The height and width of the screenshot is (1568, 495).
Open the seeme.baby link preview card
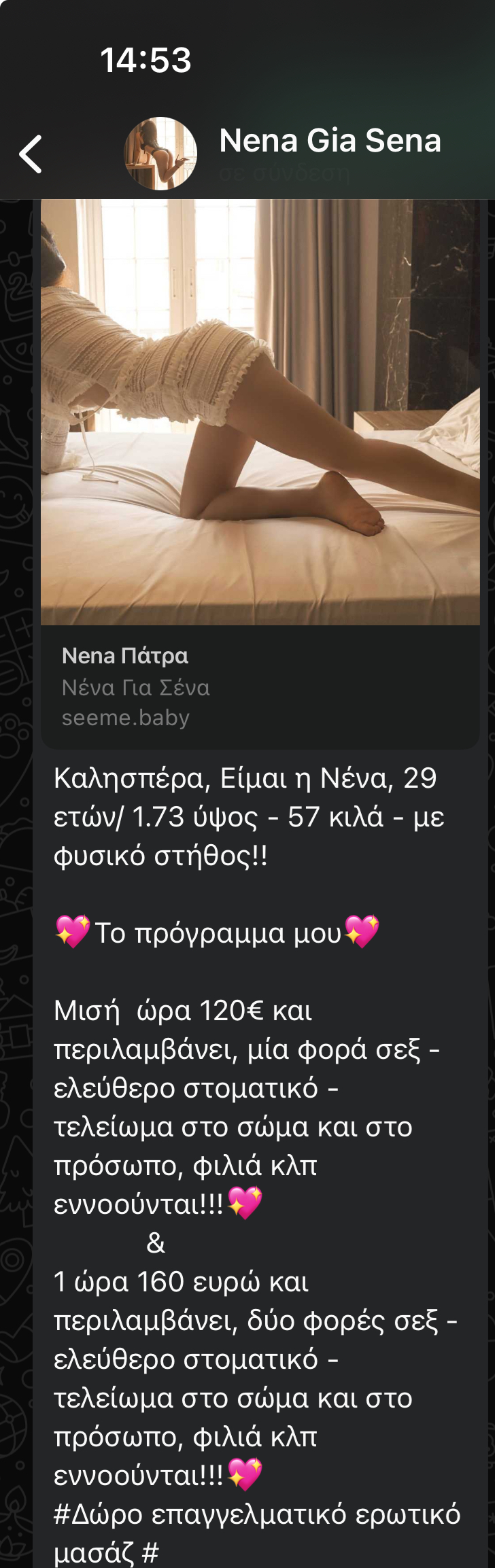260,686
